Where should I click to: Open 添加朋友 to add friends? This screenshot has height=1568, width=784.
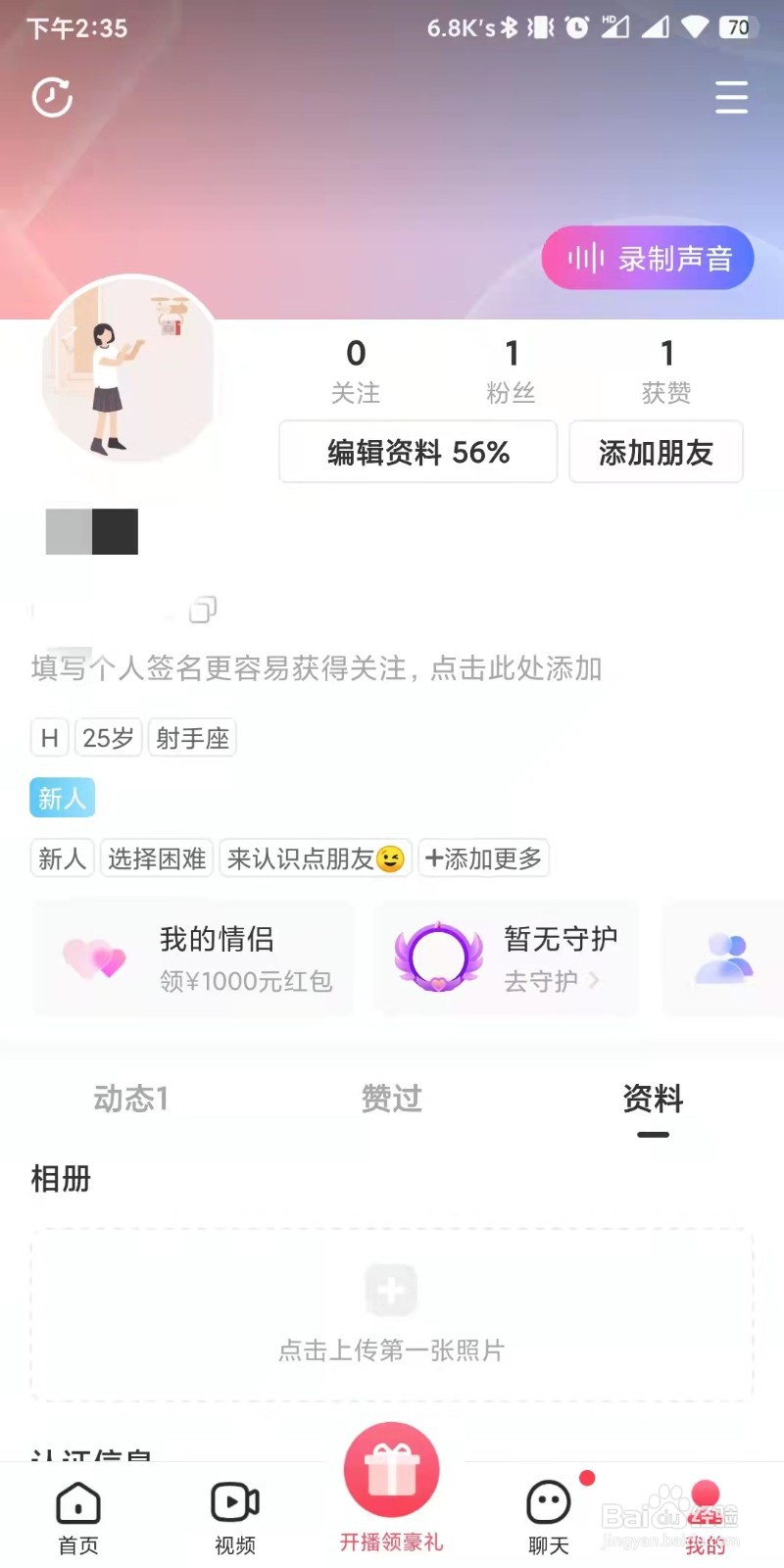[655, 452]
